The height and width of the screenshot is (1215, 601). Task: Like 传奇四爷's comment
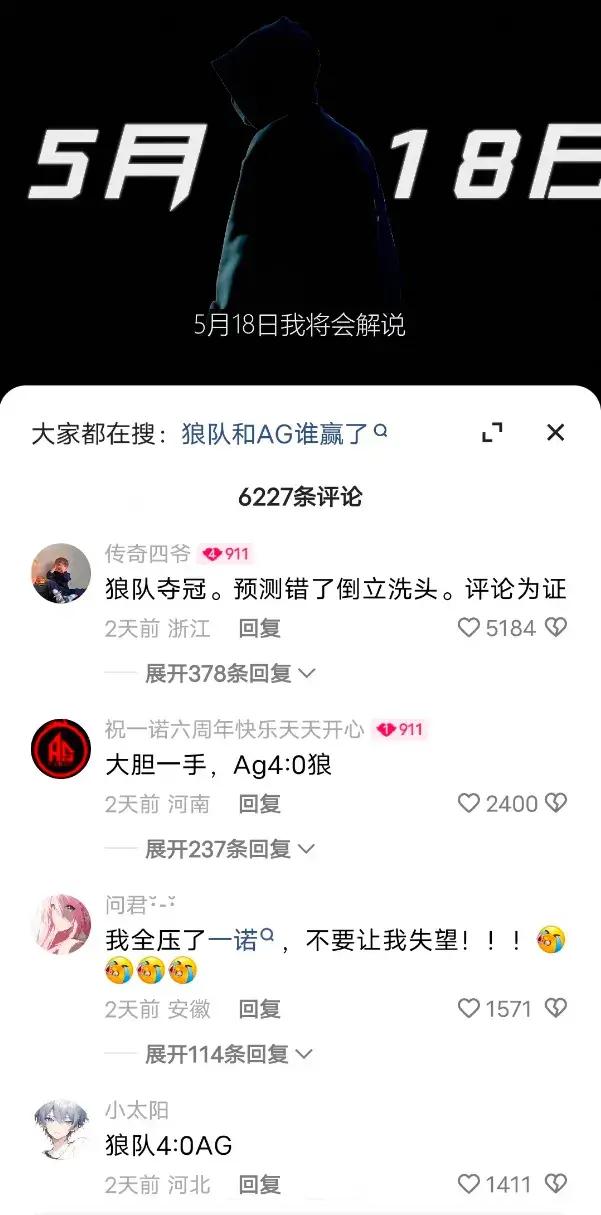pos(469,628)
